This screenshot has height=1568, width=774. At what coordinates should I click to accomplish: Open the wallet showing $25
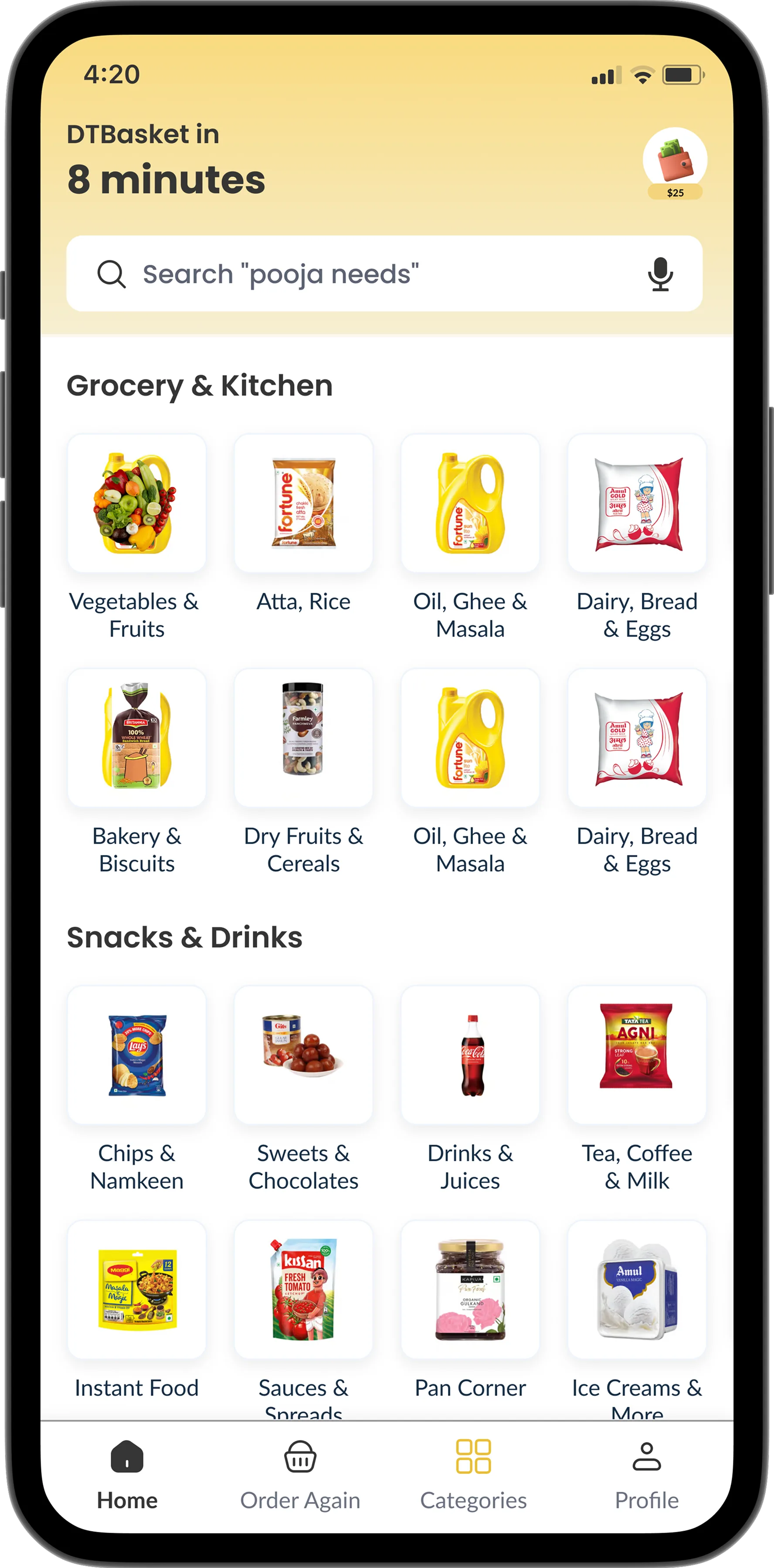tap(675, 161)
